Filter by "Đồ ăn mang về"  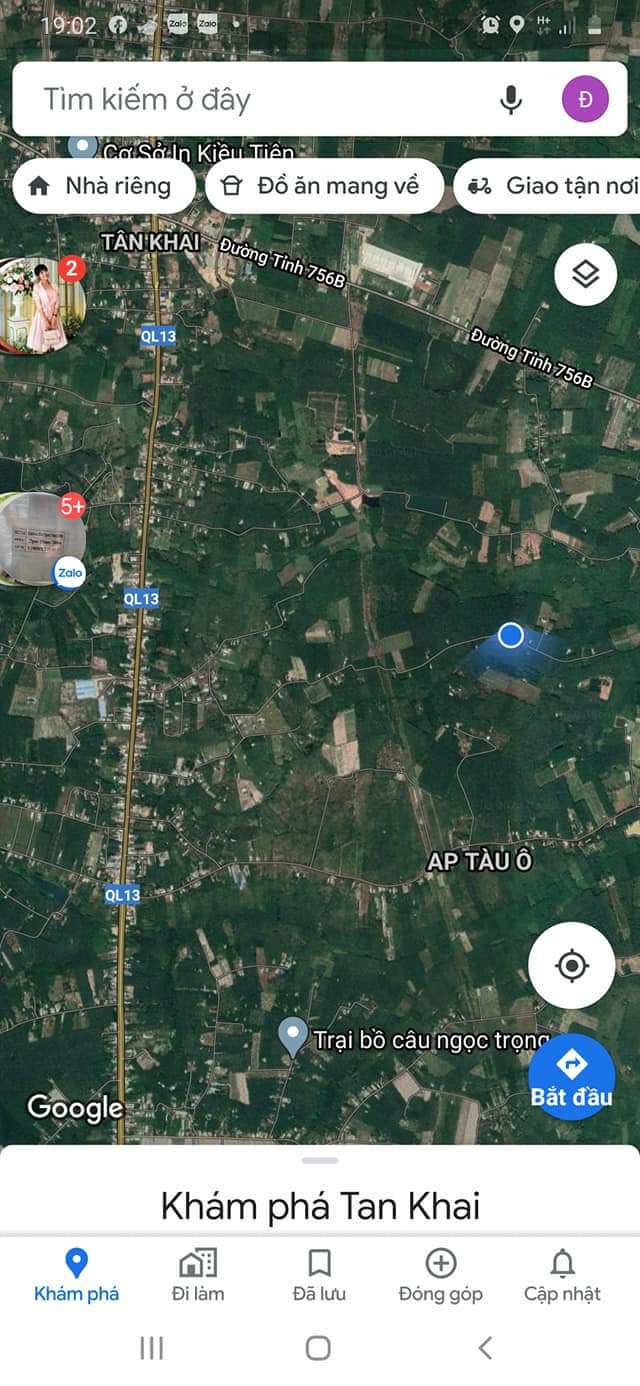[324, 186]
